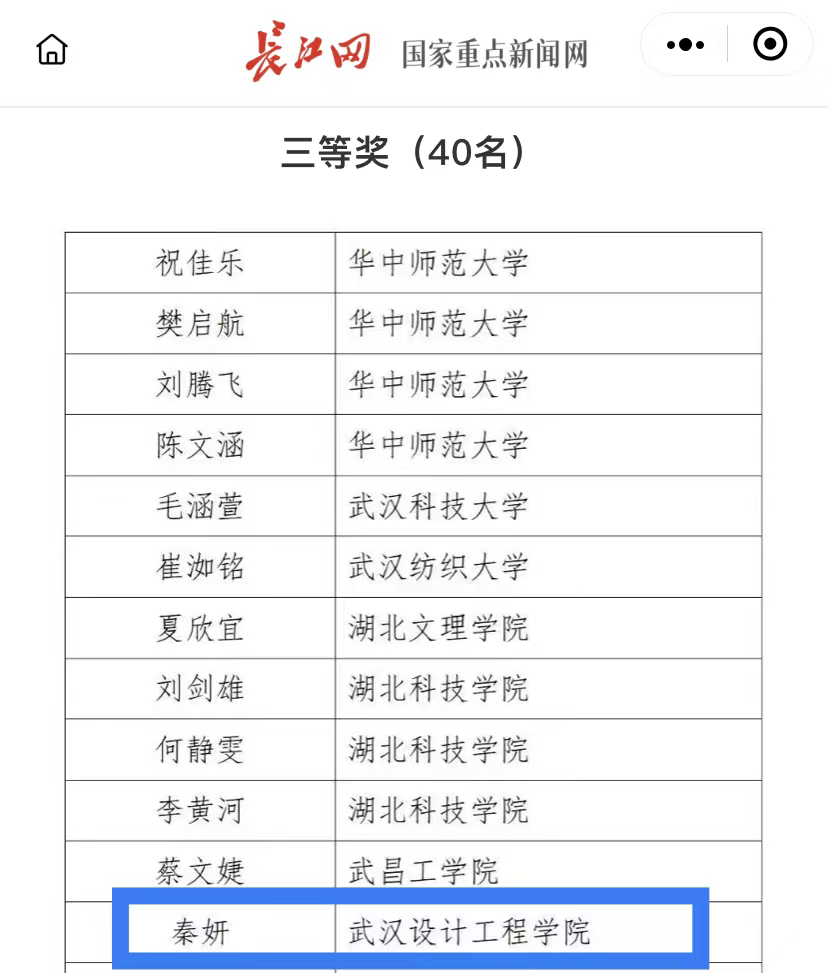Open the mini program more options menu
The image size is (828, 973).
[x=685, y=45]
